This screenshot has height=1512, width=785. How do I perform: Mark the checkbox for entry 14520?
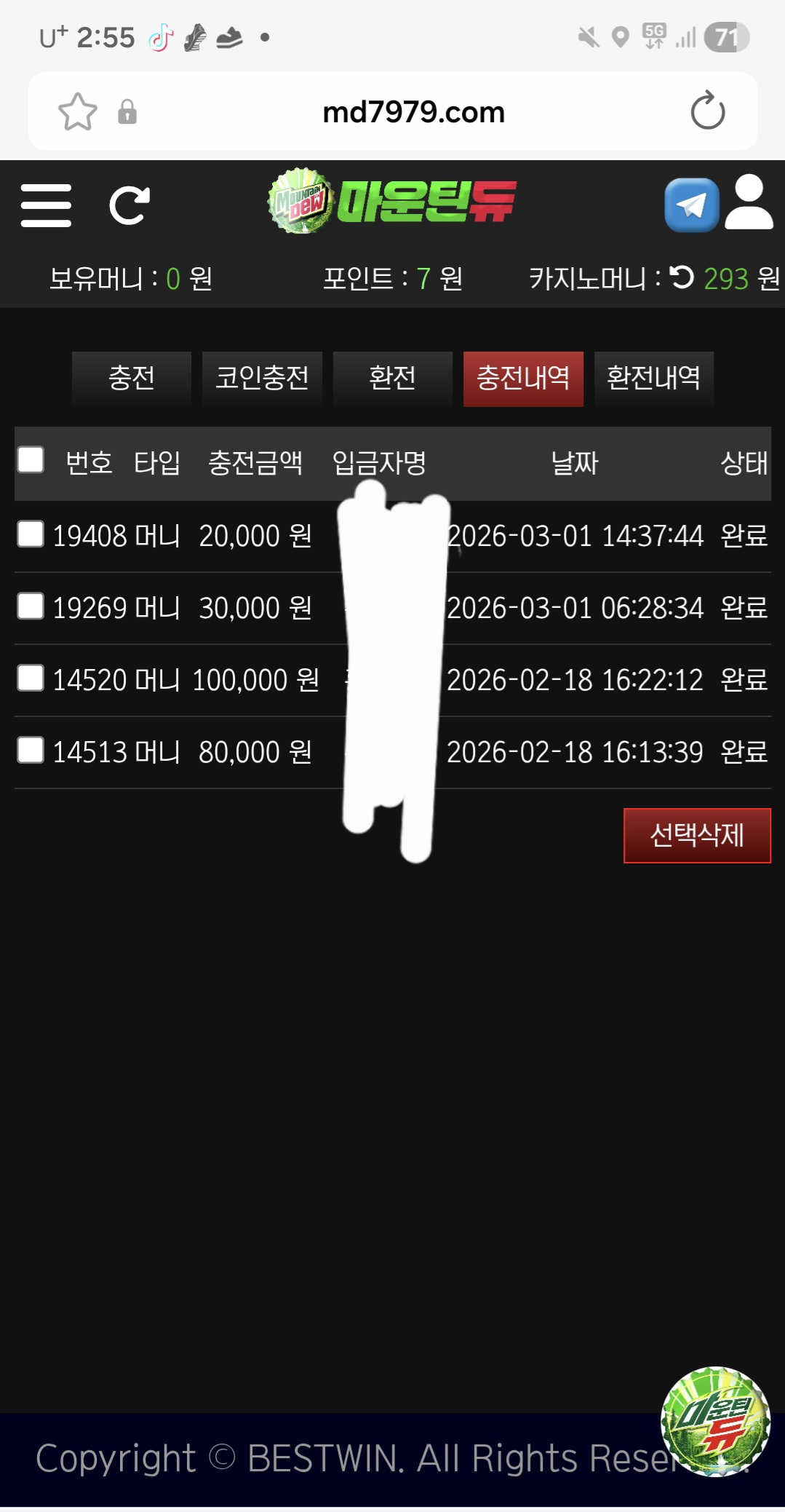[x=31, y=678]
